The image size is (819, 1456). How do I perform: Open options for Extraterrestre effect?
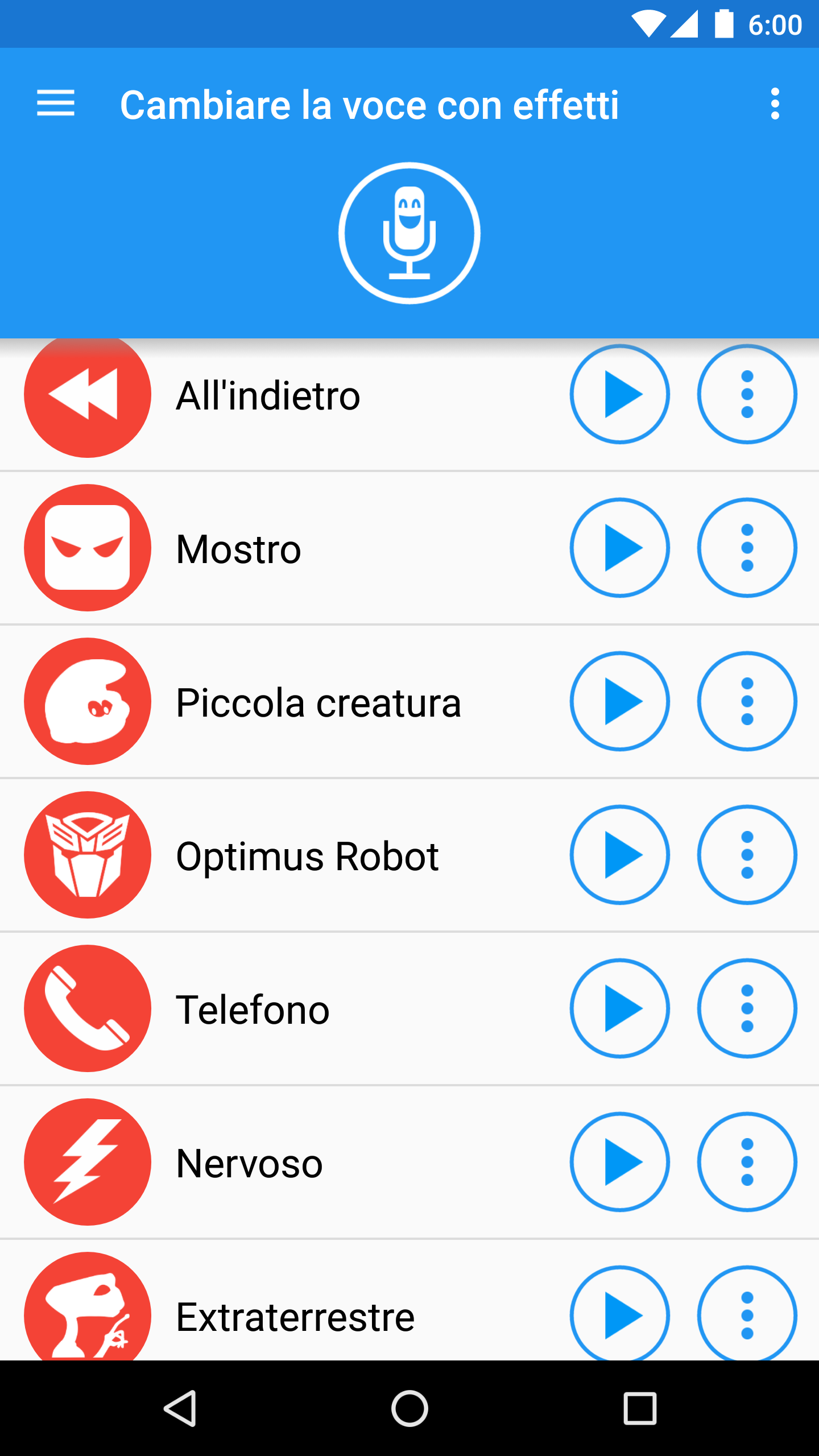coord(747,1315)
